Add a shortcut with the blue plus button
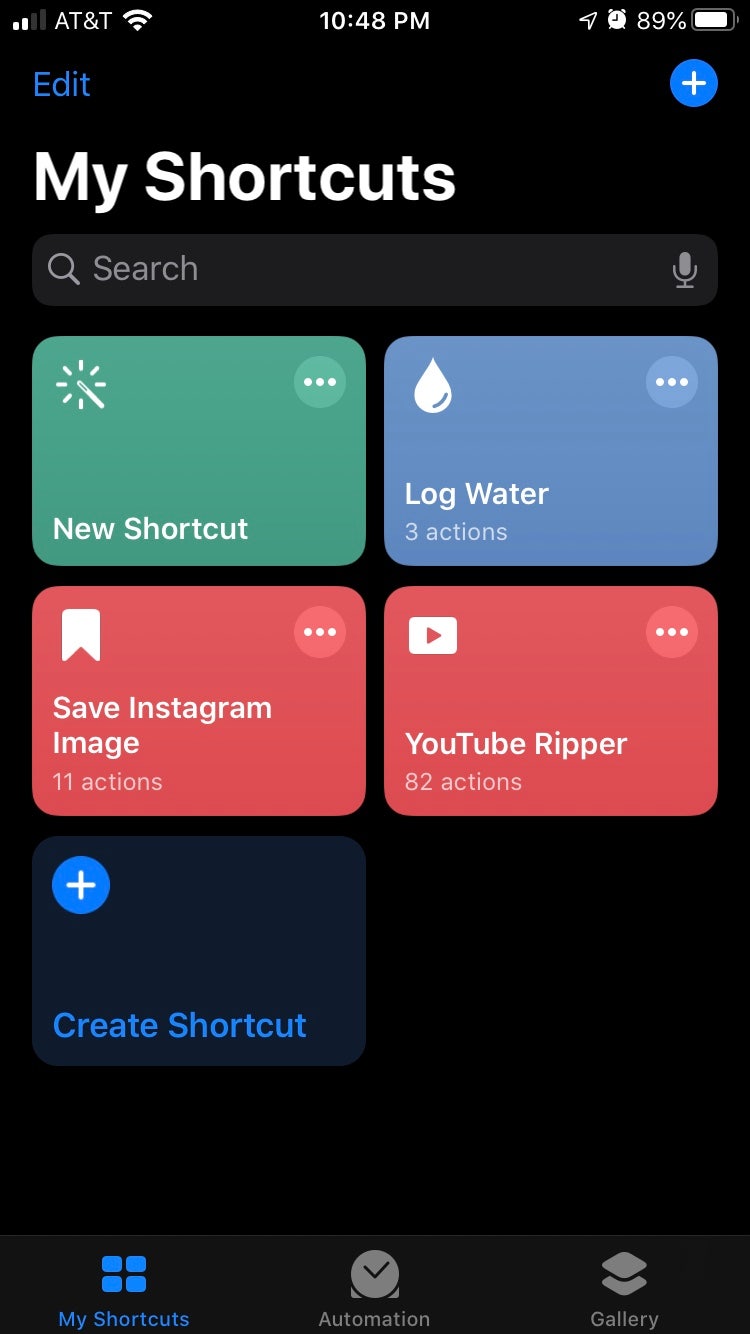 click(693, 83)
